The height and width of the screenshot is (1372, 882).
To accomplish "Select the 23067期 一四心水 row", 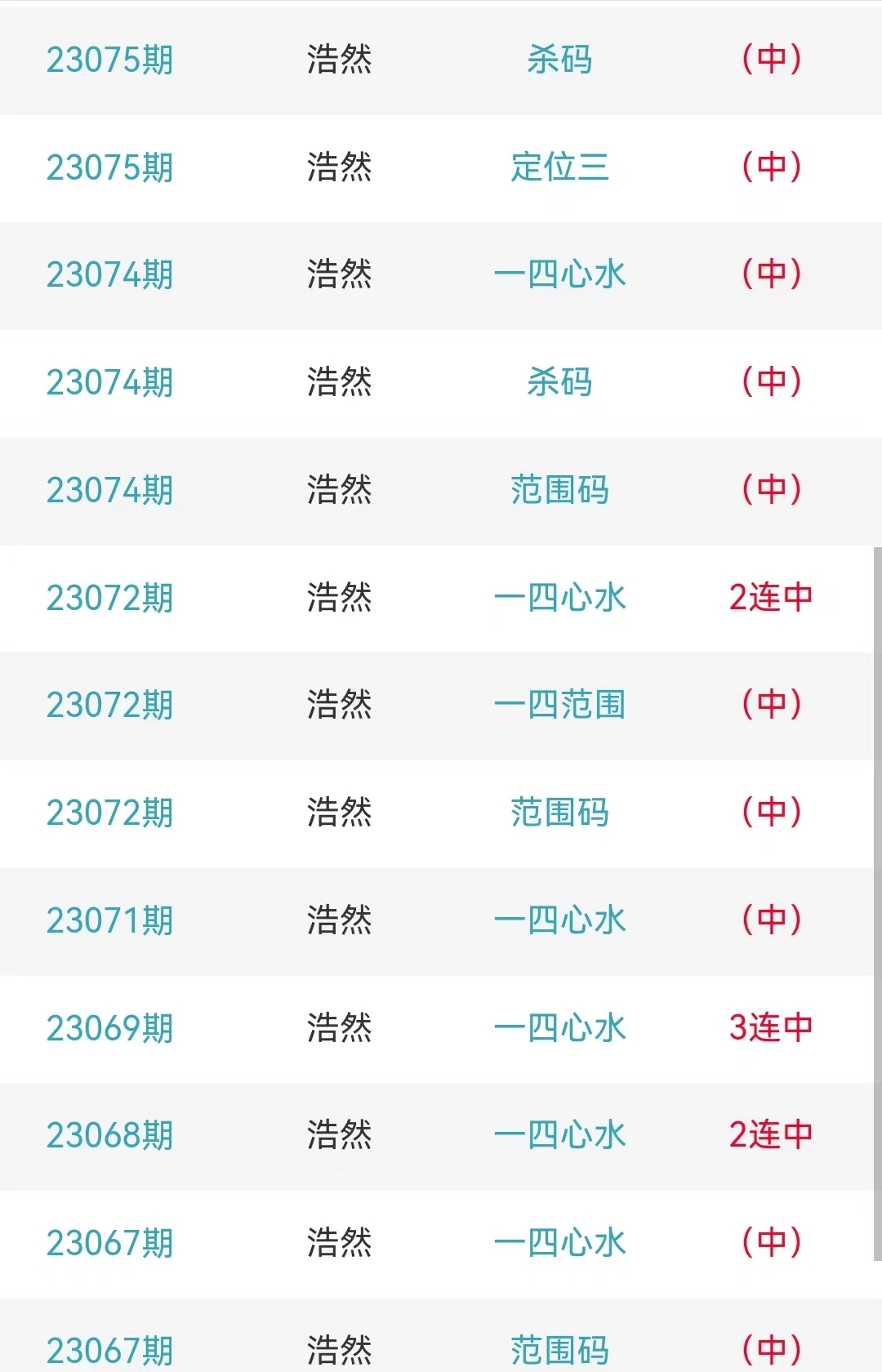I will point(559,1243).
